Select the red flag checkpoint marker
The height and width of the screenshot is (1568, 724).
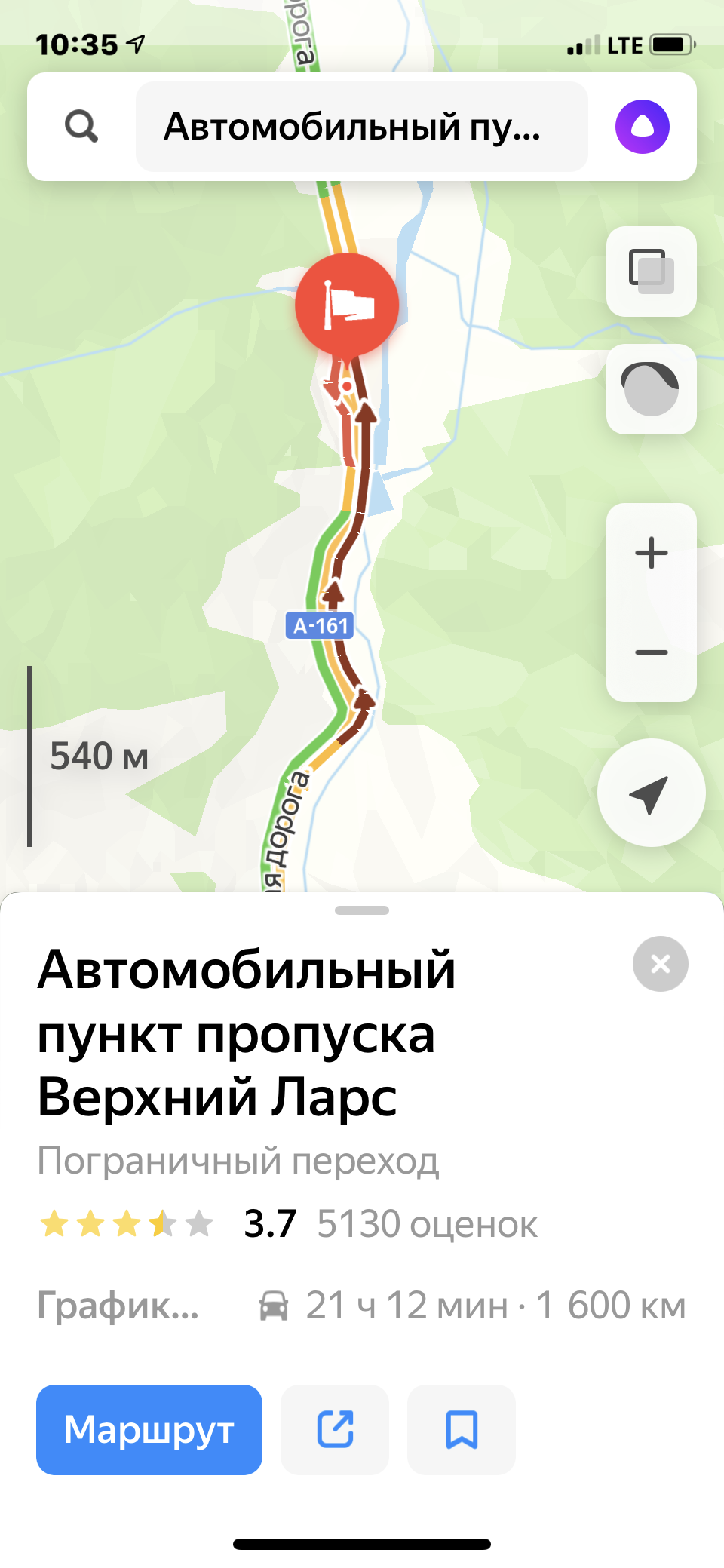(x=347, y=305)
